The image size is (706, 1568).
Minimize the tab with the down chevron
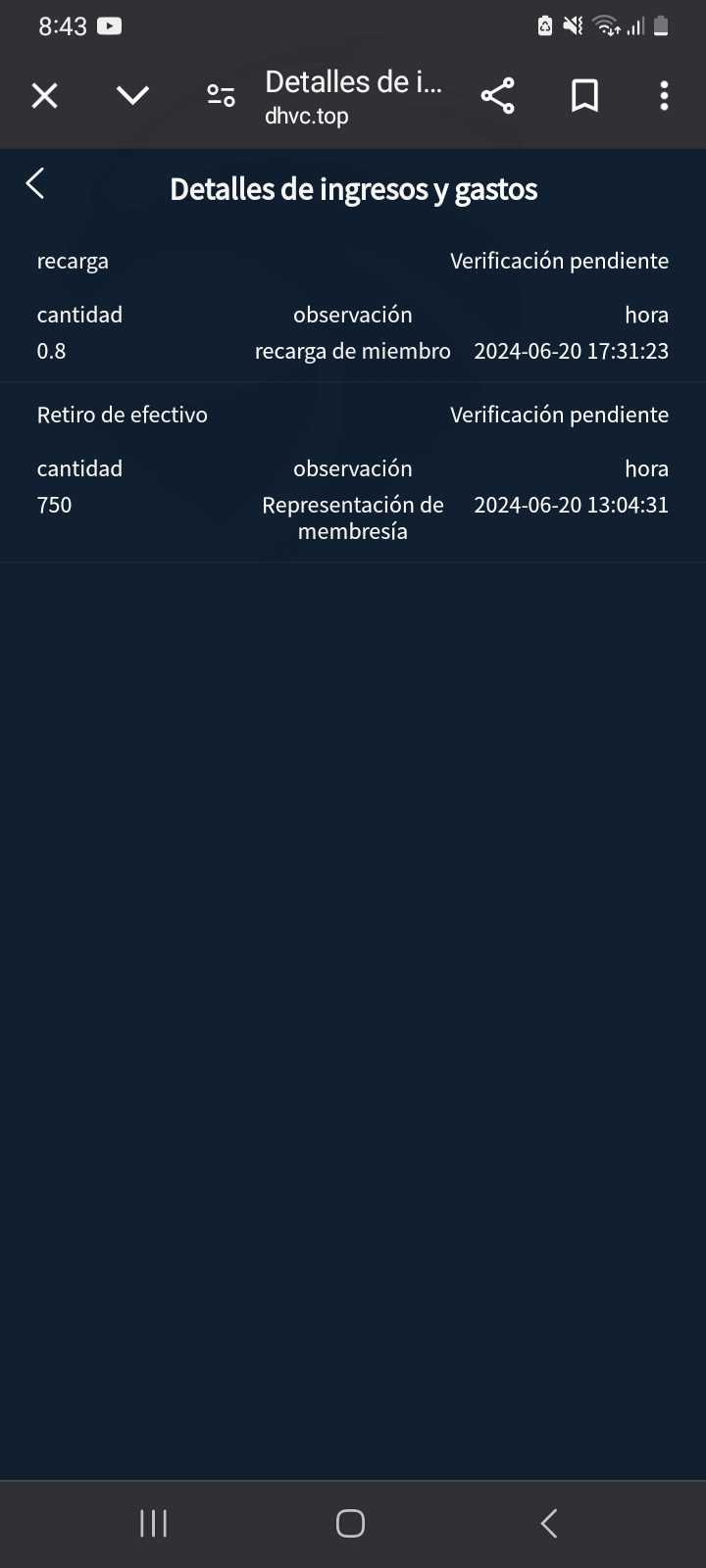tap(132, 96)
